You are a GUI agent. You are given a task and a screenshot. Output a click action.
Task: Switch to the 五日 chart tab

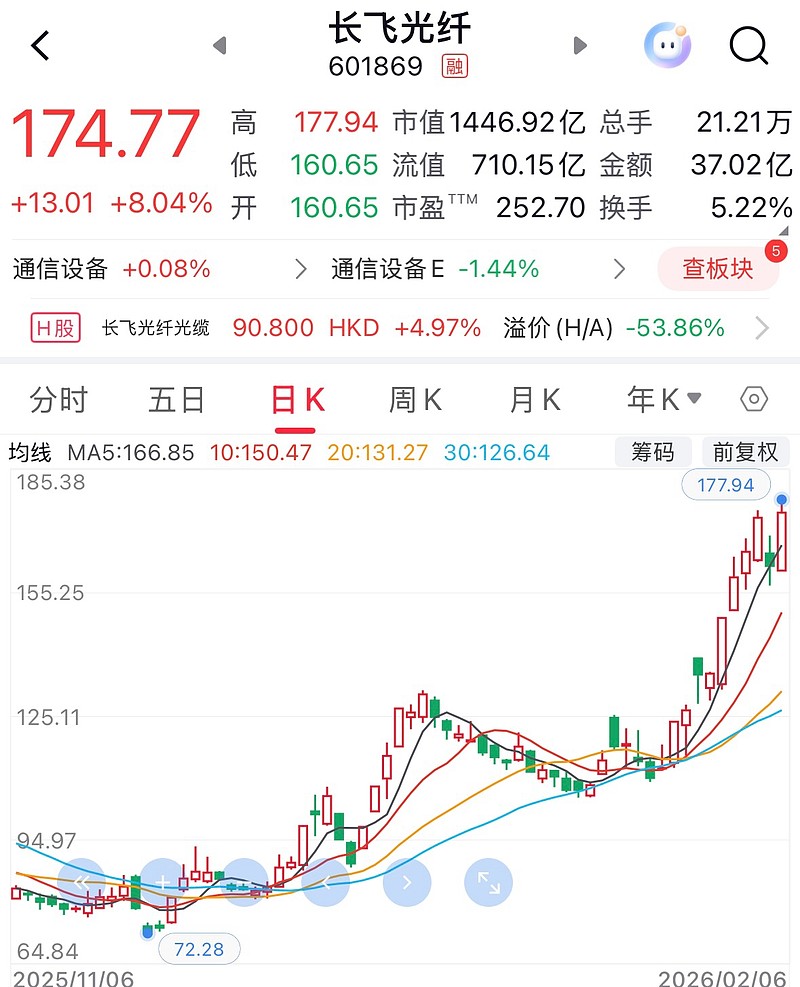click(176, 401)
